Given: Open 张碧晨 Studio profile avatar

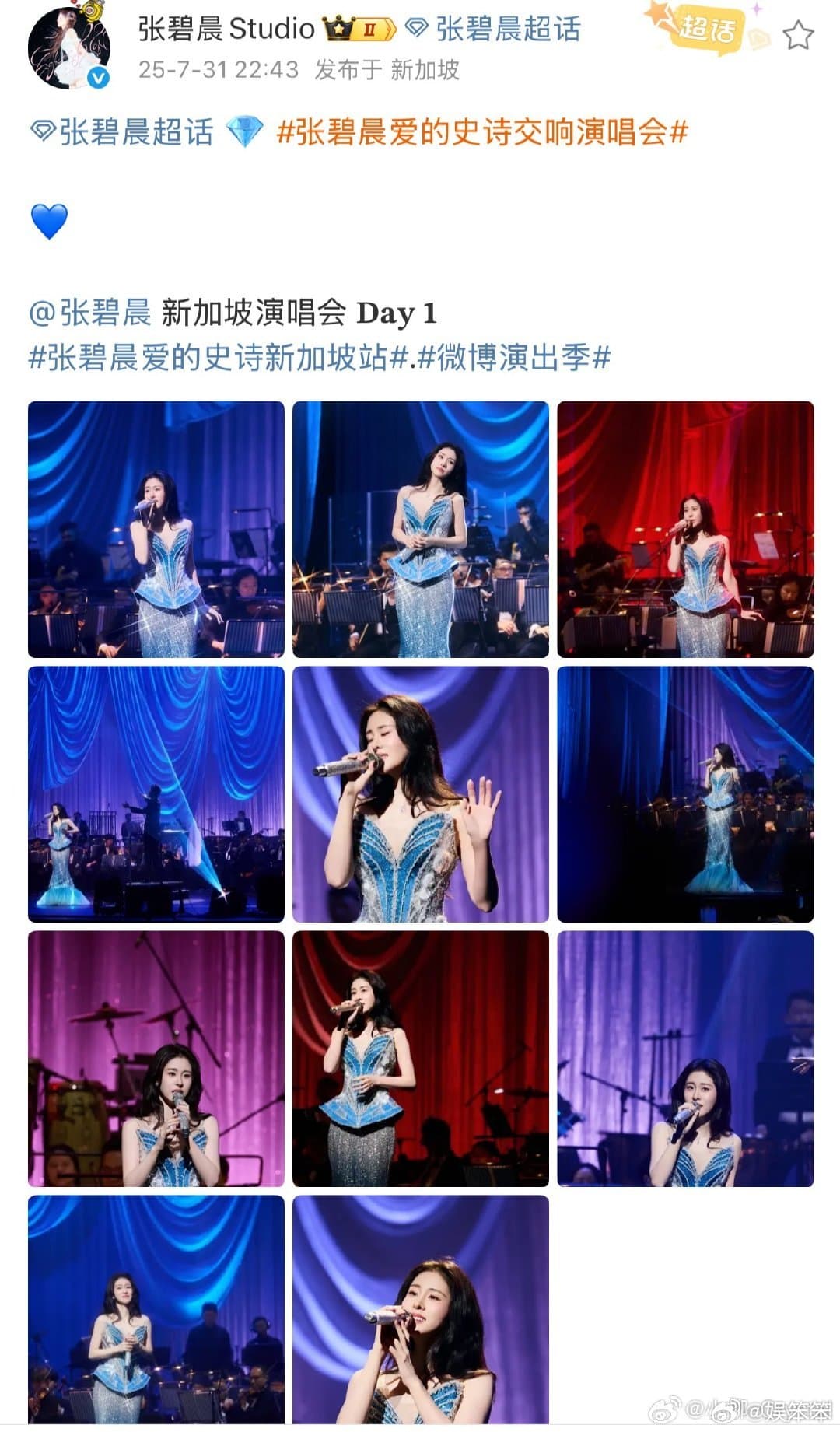Looking at the screenshot, I should coord(68,49).
